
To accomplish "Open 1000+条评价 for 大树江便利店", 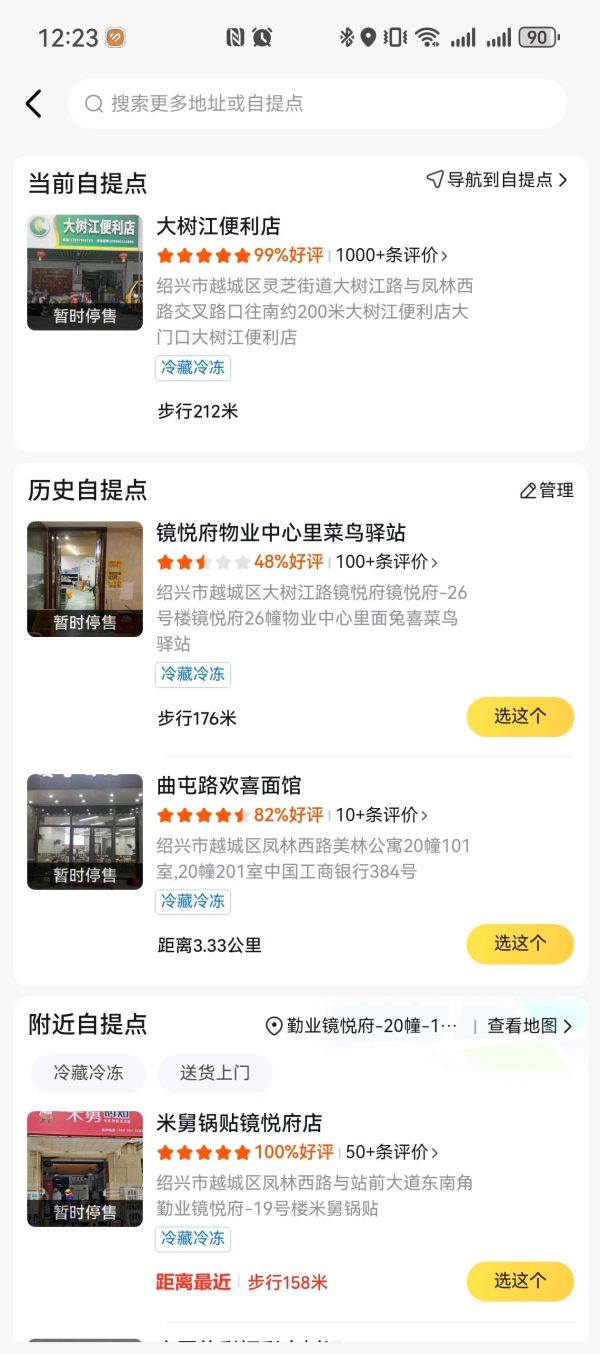I will pos(391,255).
